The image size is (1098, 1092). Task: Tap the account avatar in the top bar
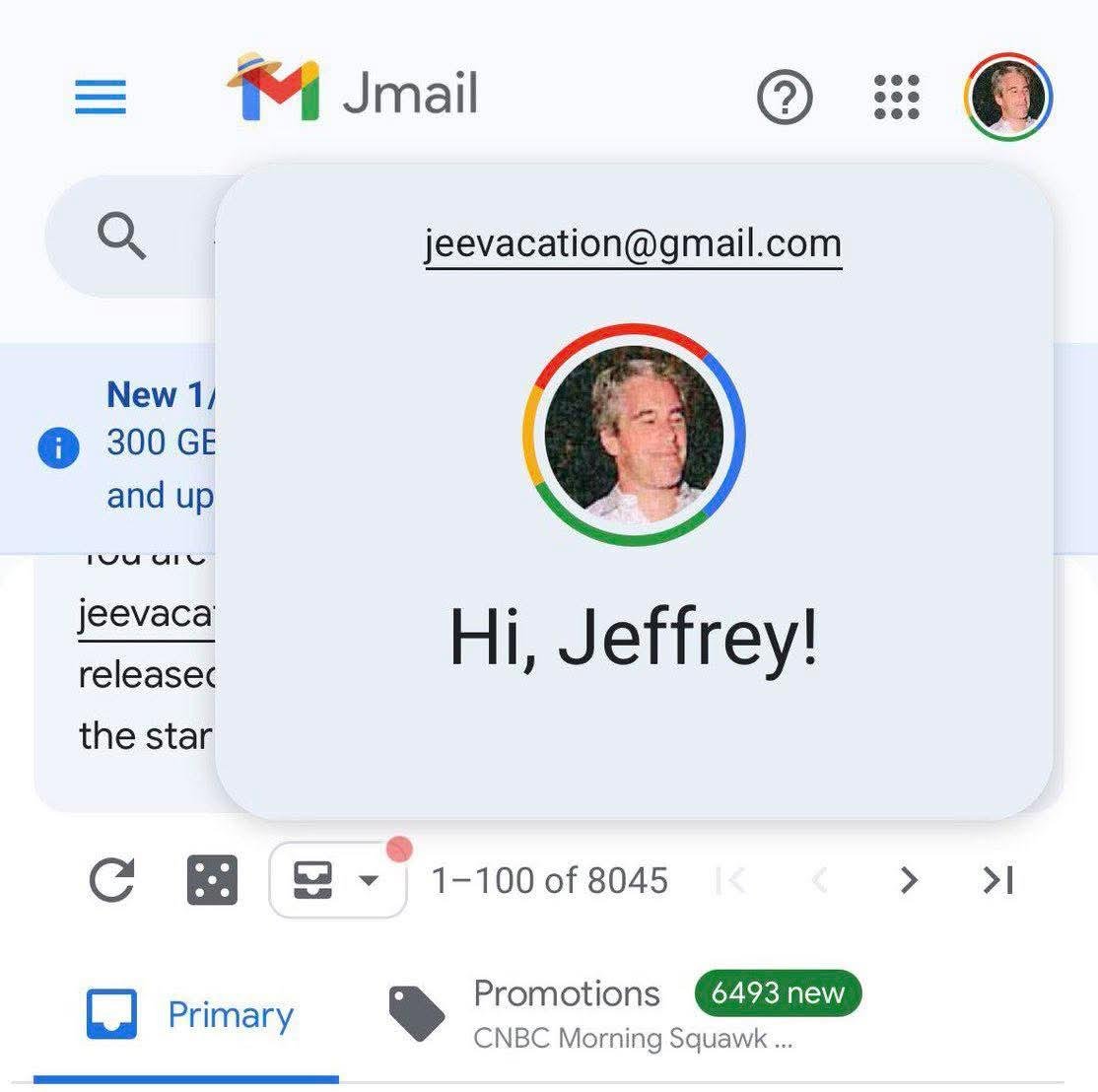(1008, 97)
